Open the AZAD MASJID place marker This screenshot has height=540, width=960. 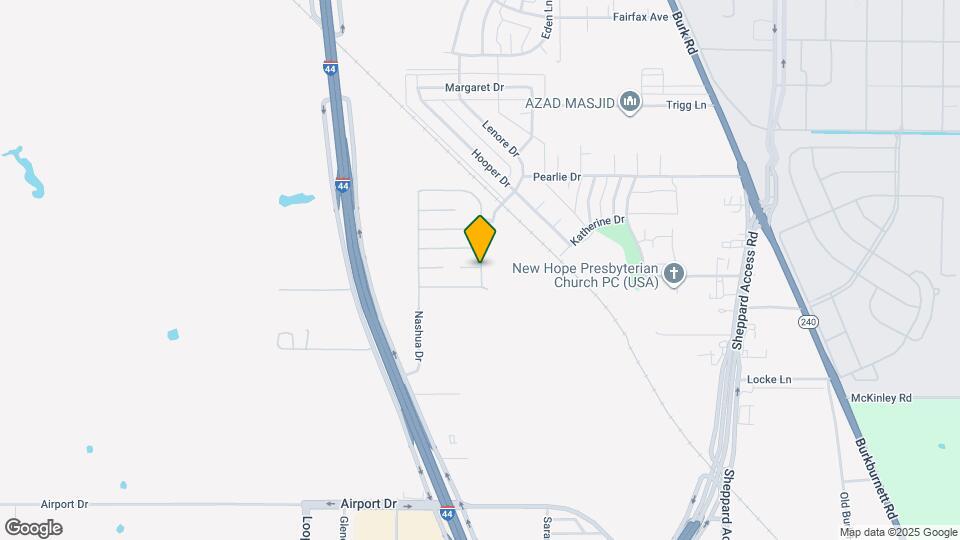pyautogui.click(x=630, y=103)
